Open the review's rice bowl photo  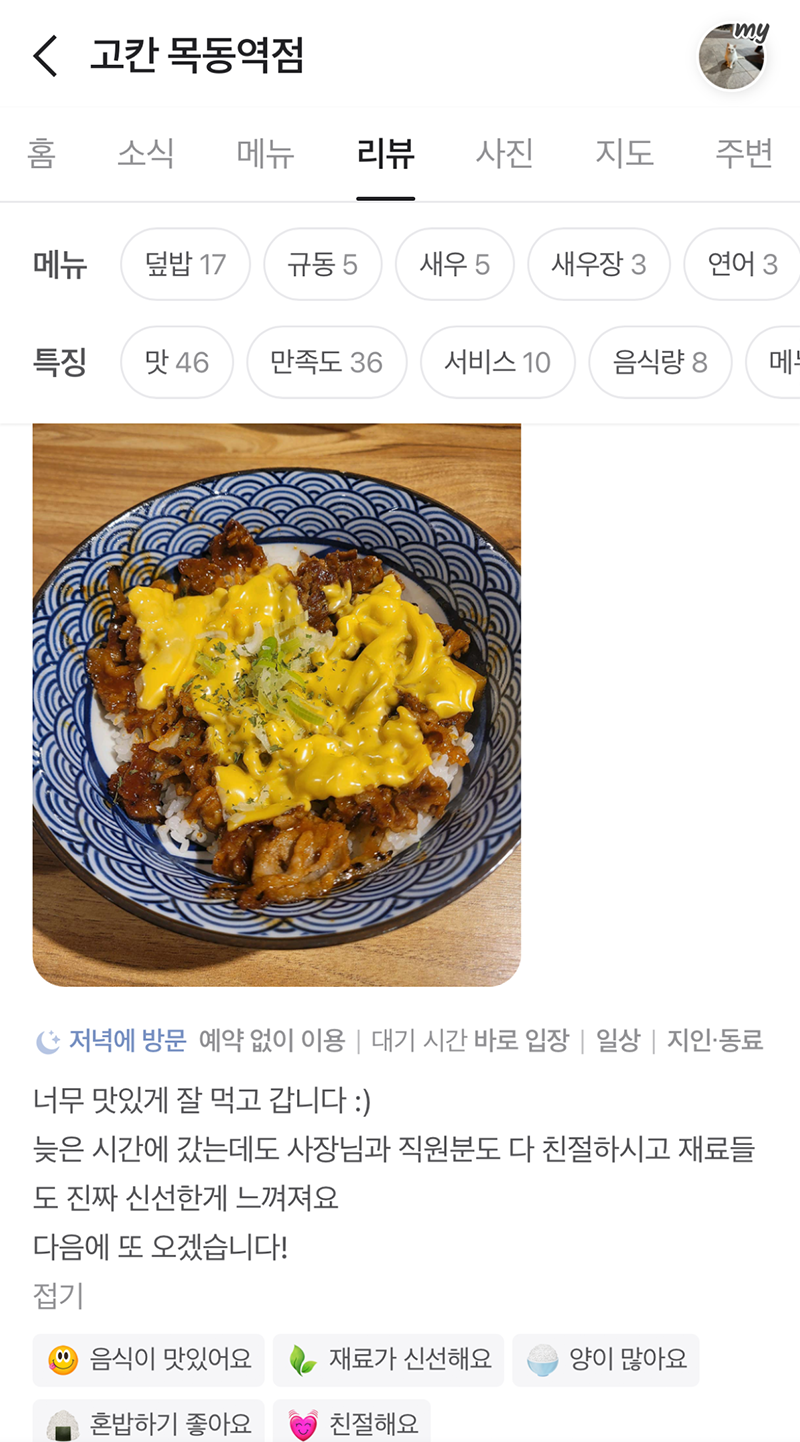pos(277,704)
